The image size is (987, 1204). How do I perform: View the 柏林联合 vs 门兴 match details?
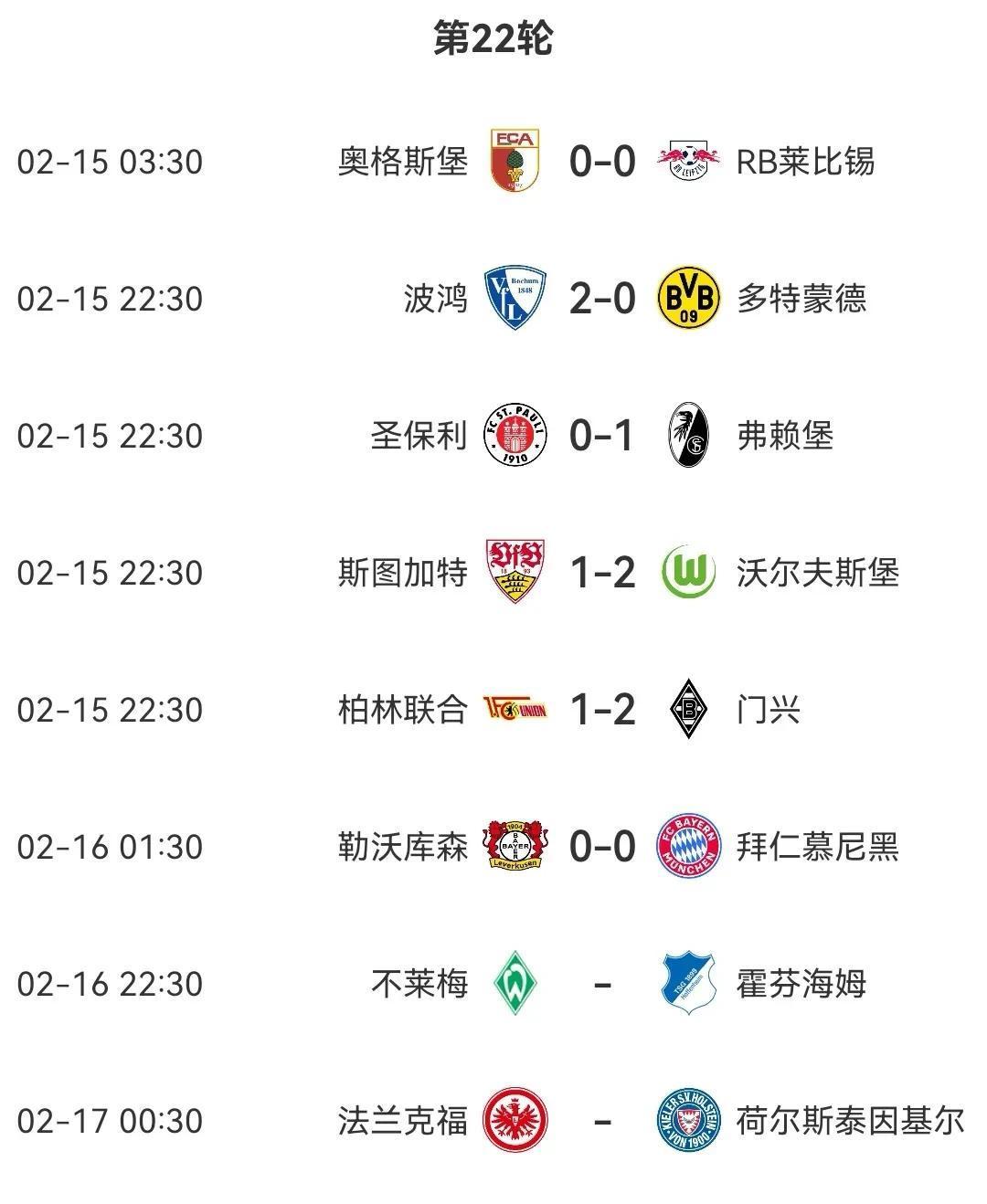[601, 710]
